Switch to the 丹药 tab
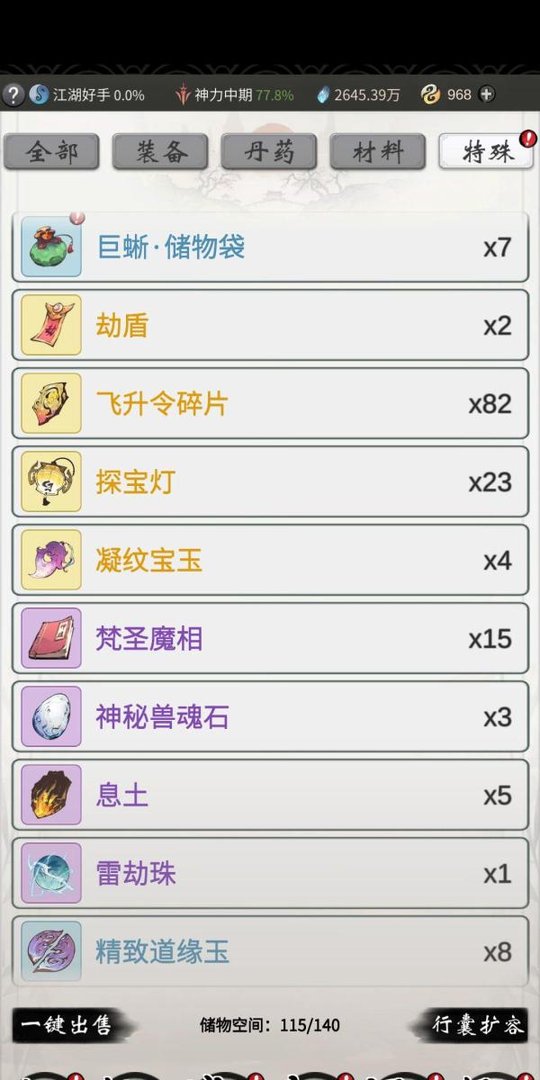Screen dimensions: 540x1080 (x=269, y=152)
